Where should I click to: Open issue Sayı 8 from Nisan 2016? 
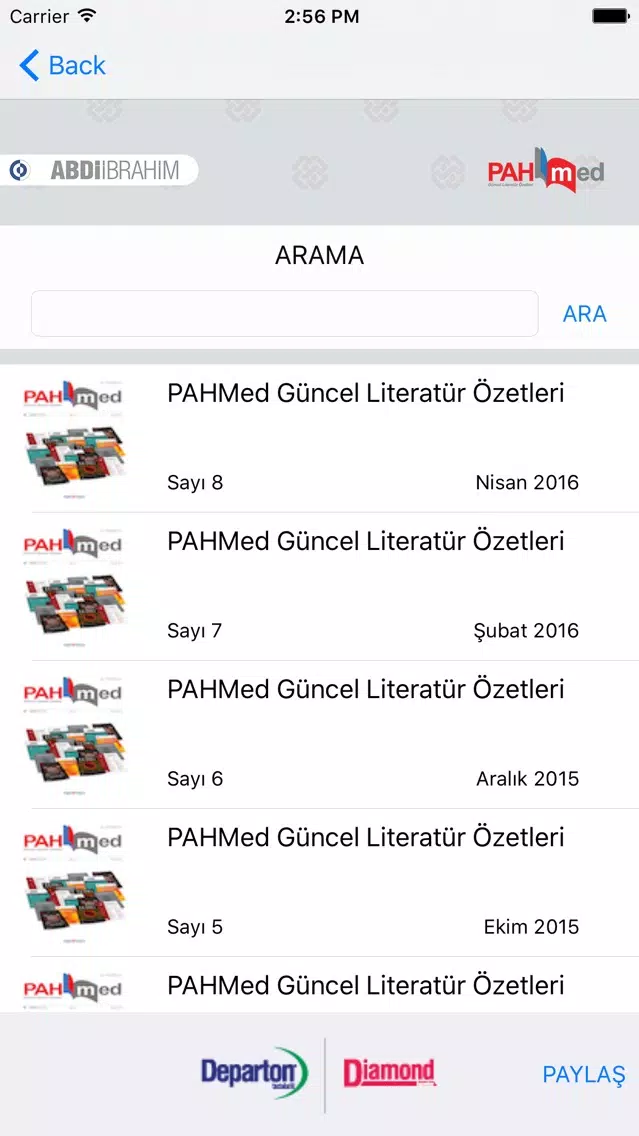pos(320,438)
